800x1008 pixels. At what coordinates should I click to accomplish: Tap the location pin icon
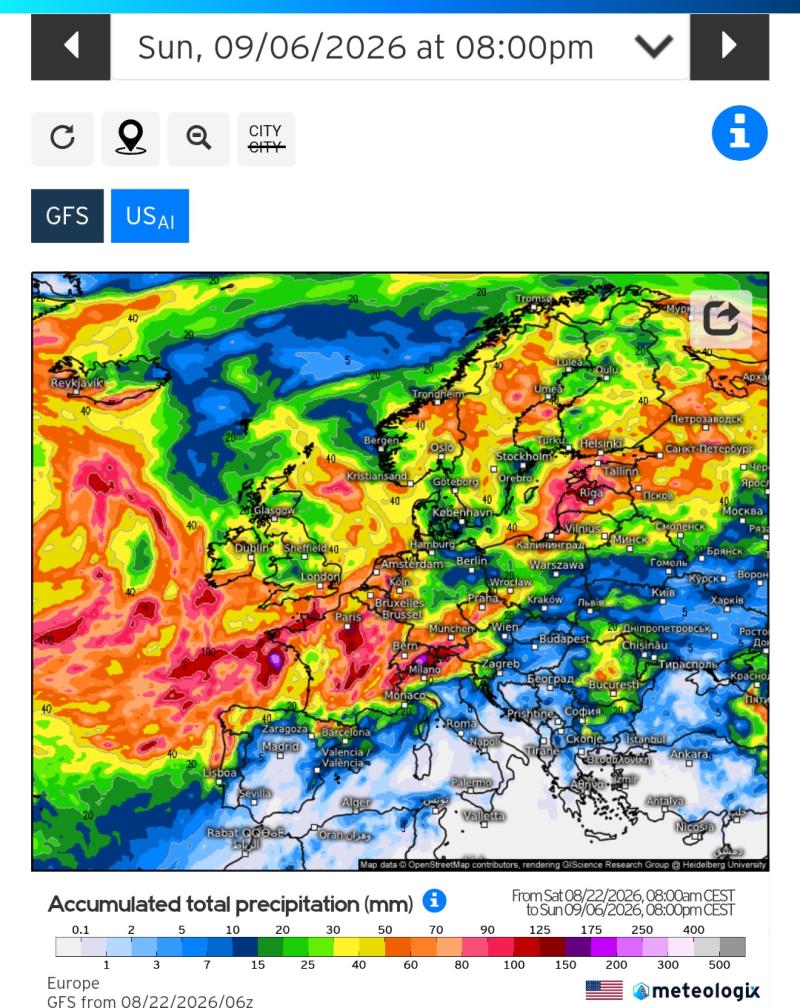tap(131, 139)
